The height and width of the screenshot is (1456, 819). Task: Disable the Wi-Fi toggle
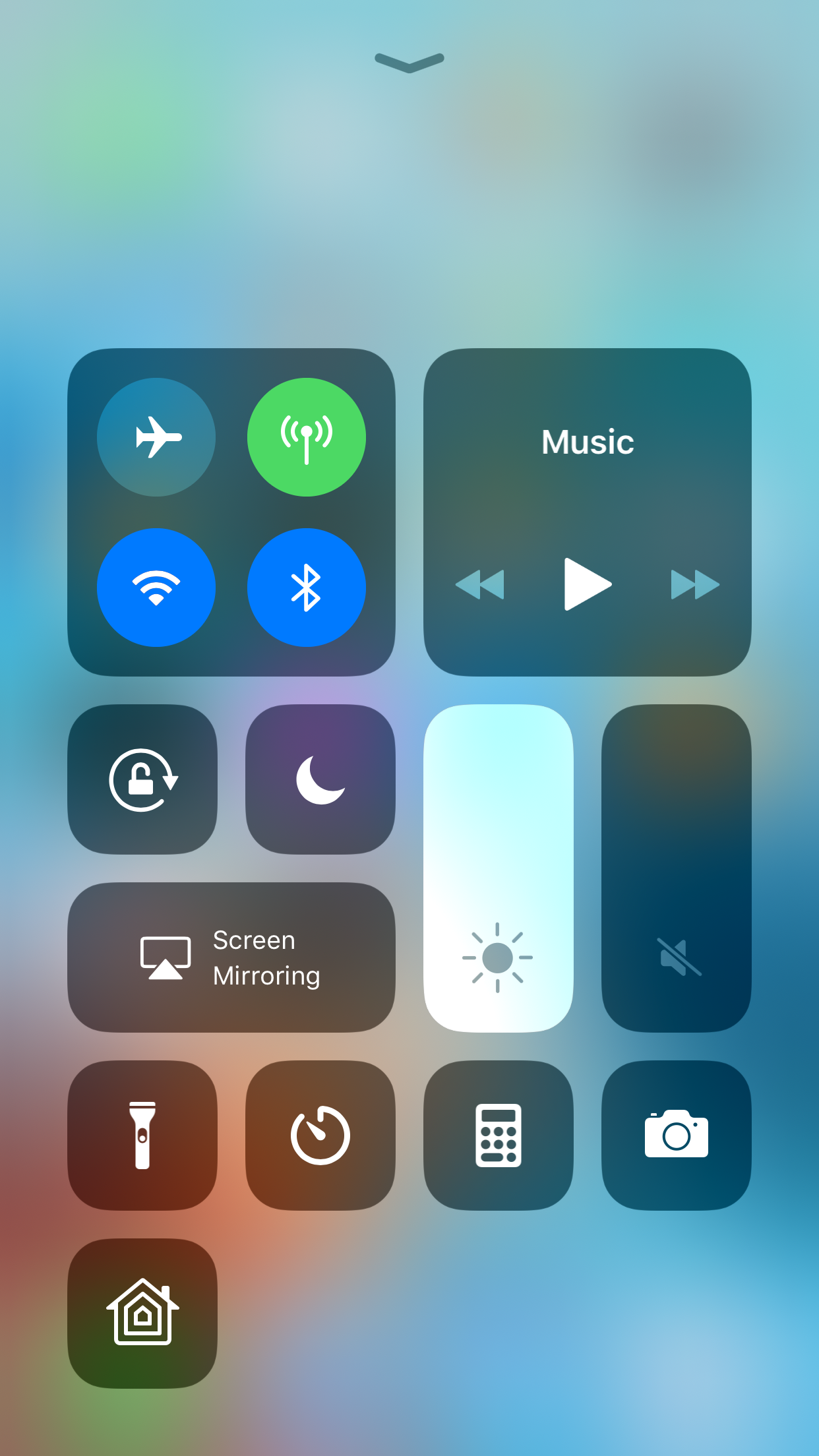pyautogui.click(x=156, y=588)
